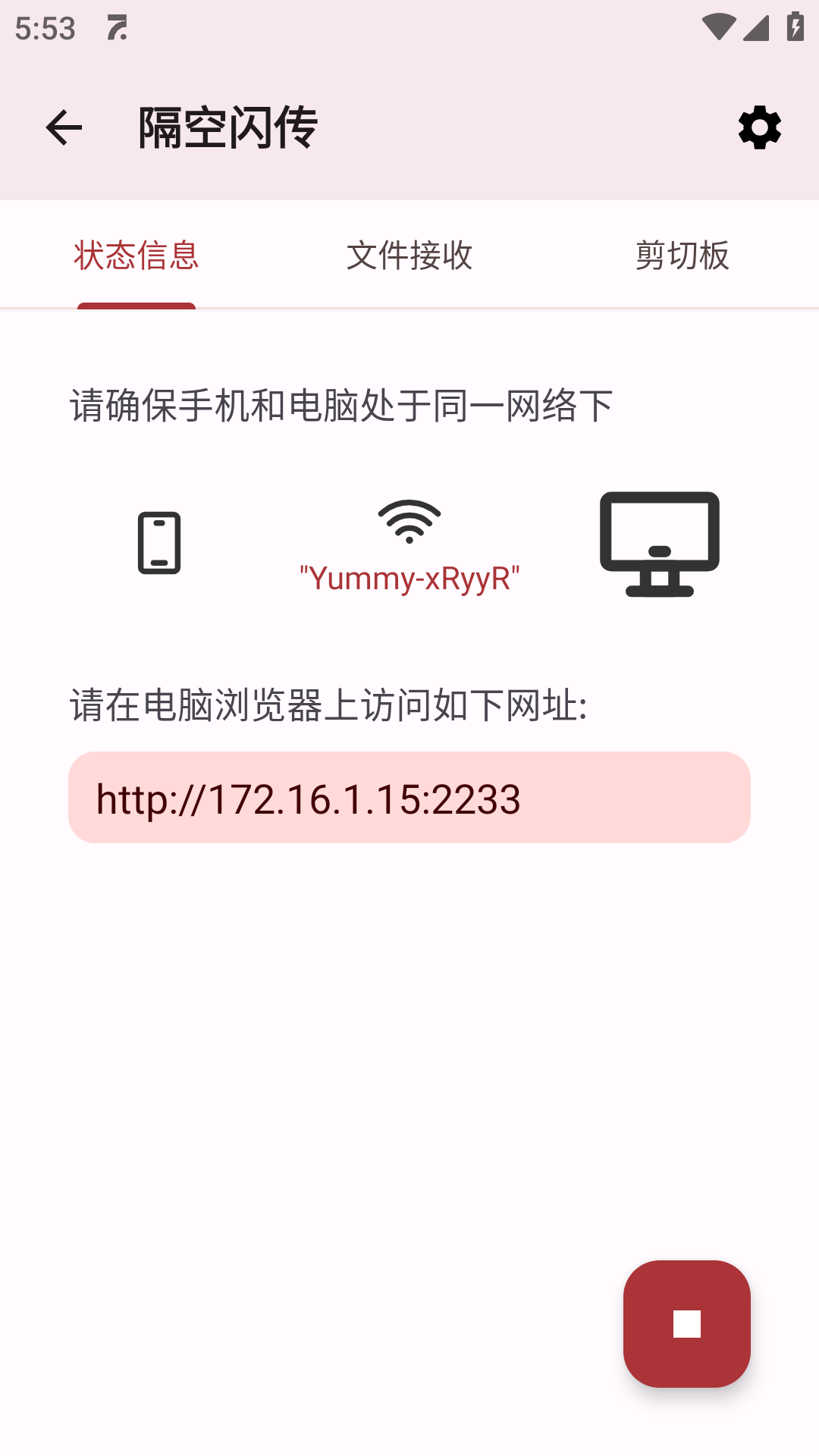
Task: Tap the clock showing 5:53
Action: [x=45, y=28]
